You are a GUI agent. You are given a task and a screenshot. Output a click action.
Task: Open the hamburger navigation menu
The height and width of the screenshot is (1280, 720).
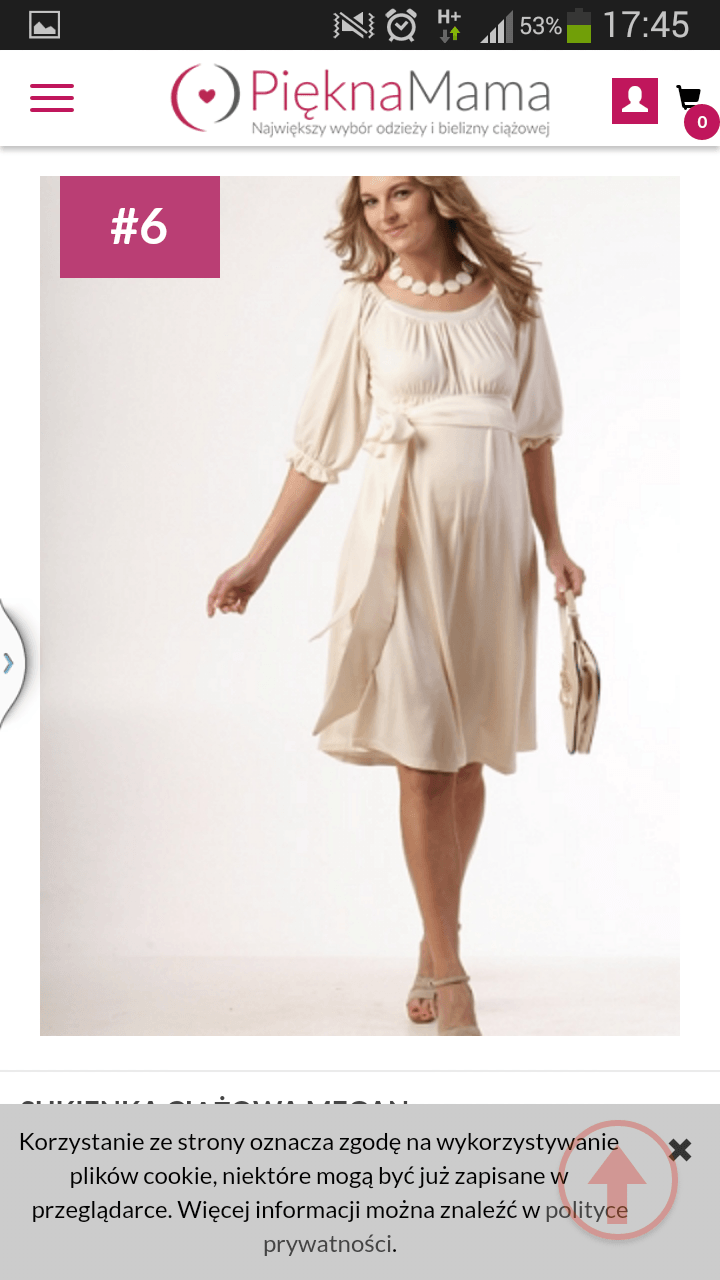click(x=52, y=98)
